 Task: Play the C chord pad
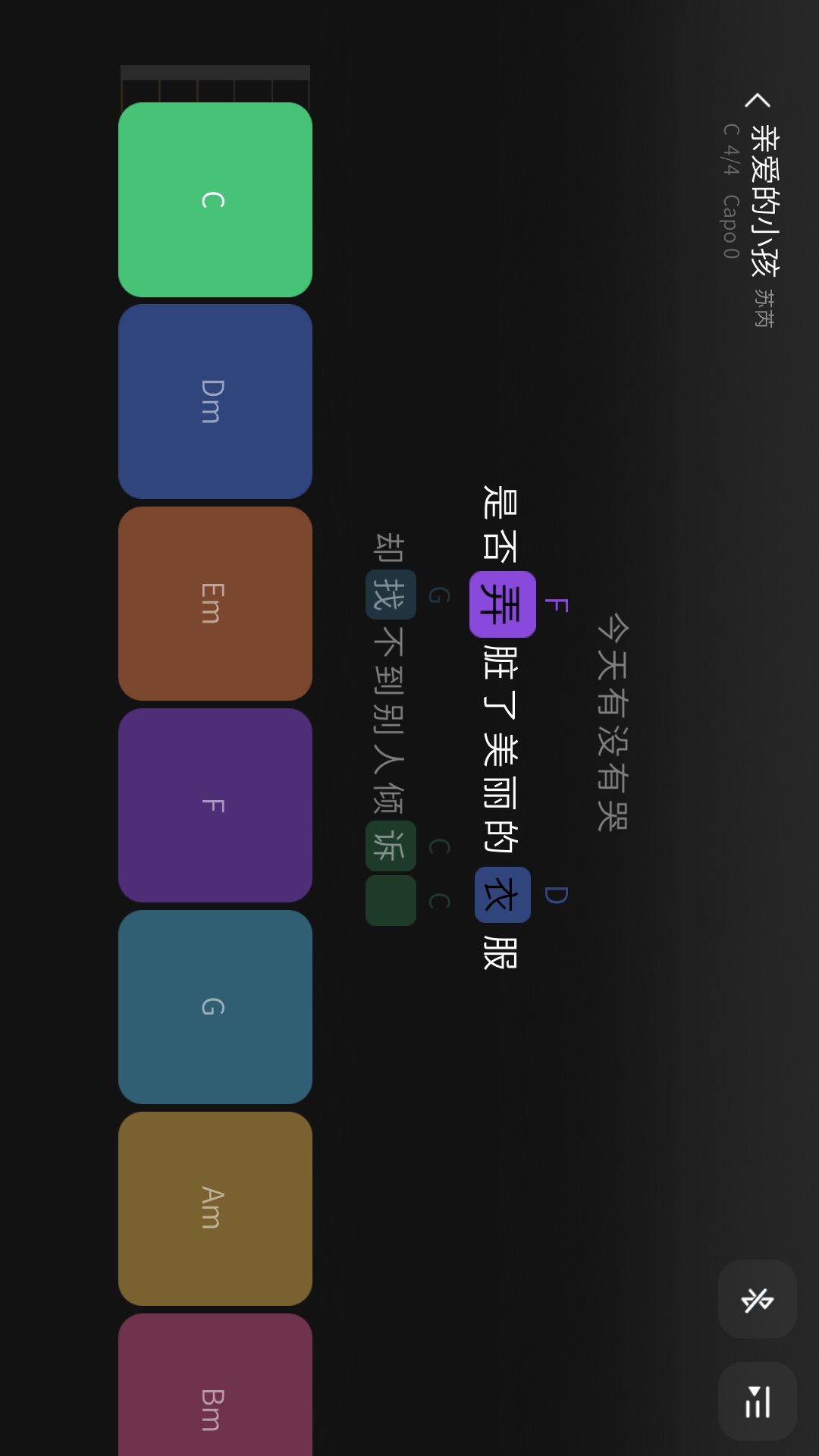tap(215, 200)
